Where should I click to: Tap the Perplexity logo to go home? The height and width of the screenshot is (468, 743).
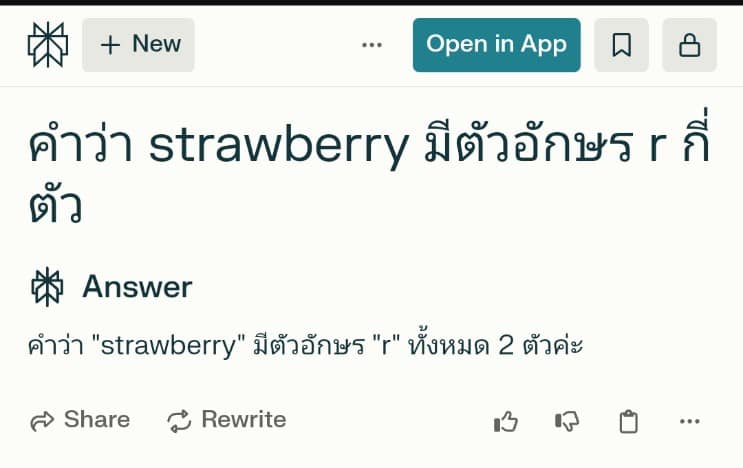tap(46, 45)
